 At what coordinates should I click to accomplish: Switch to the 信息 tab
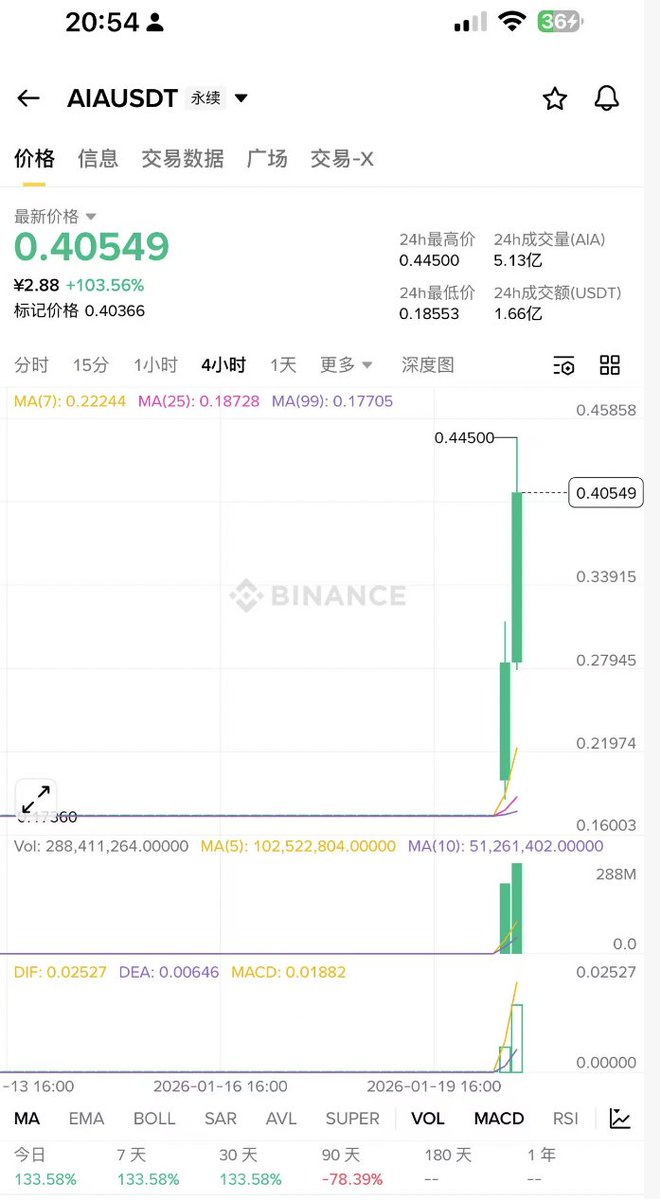pos(98,158)
